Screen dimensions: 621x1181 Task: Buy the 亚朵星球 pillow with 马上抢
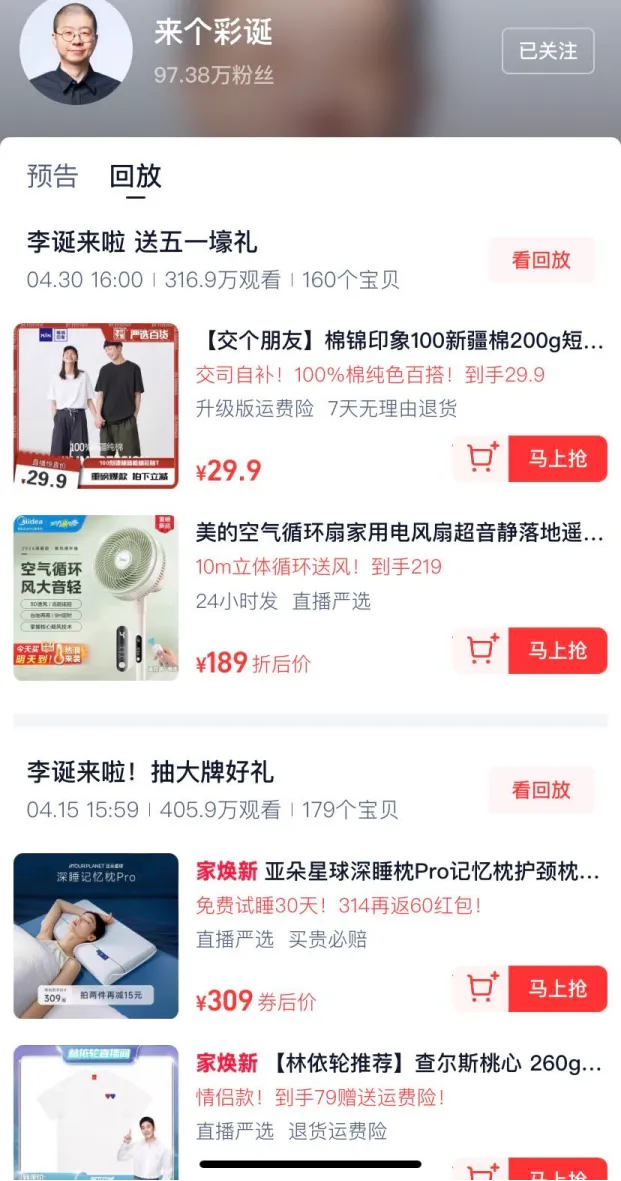(x=557, y=989)
